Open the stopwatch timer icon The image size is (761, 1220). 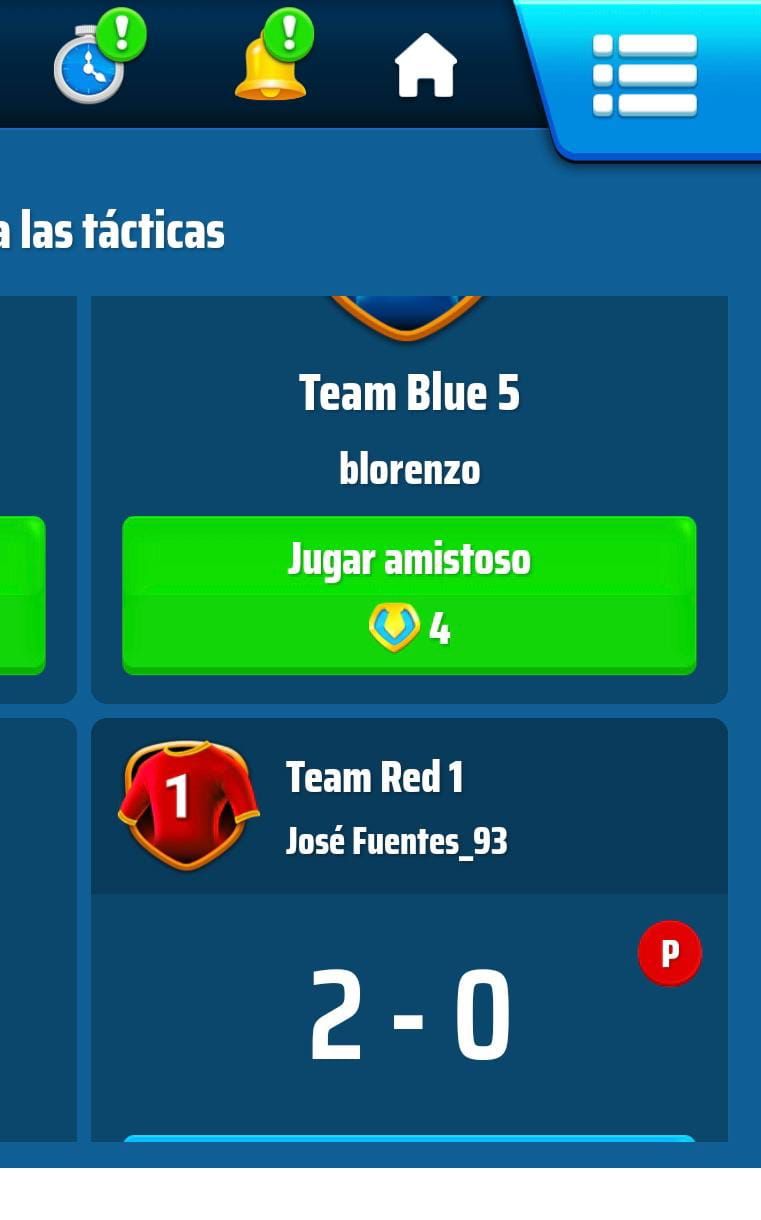pos(90,68)
